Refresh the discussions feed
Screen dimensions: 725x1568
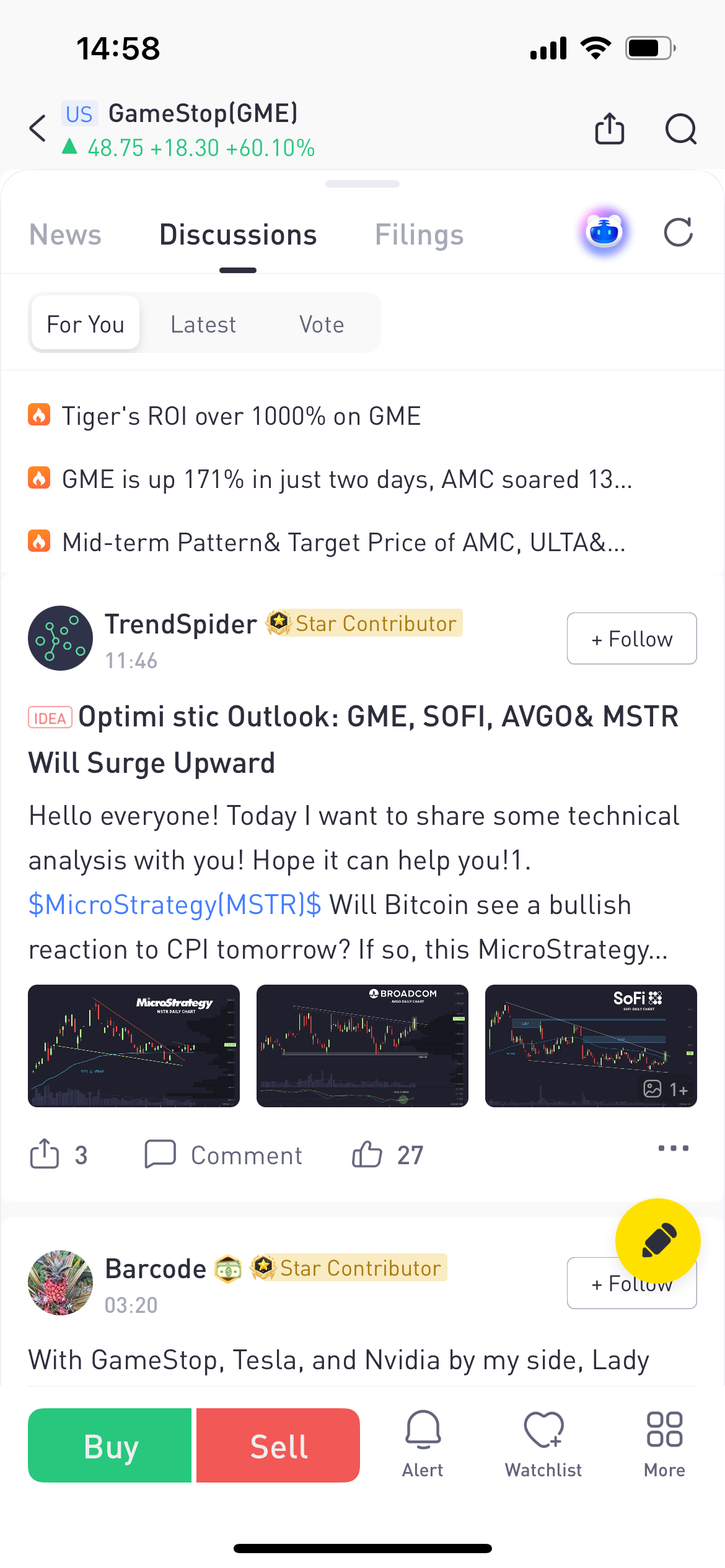[x=678, y=233]
